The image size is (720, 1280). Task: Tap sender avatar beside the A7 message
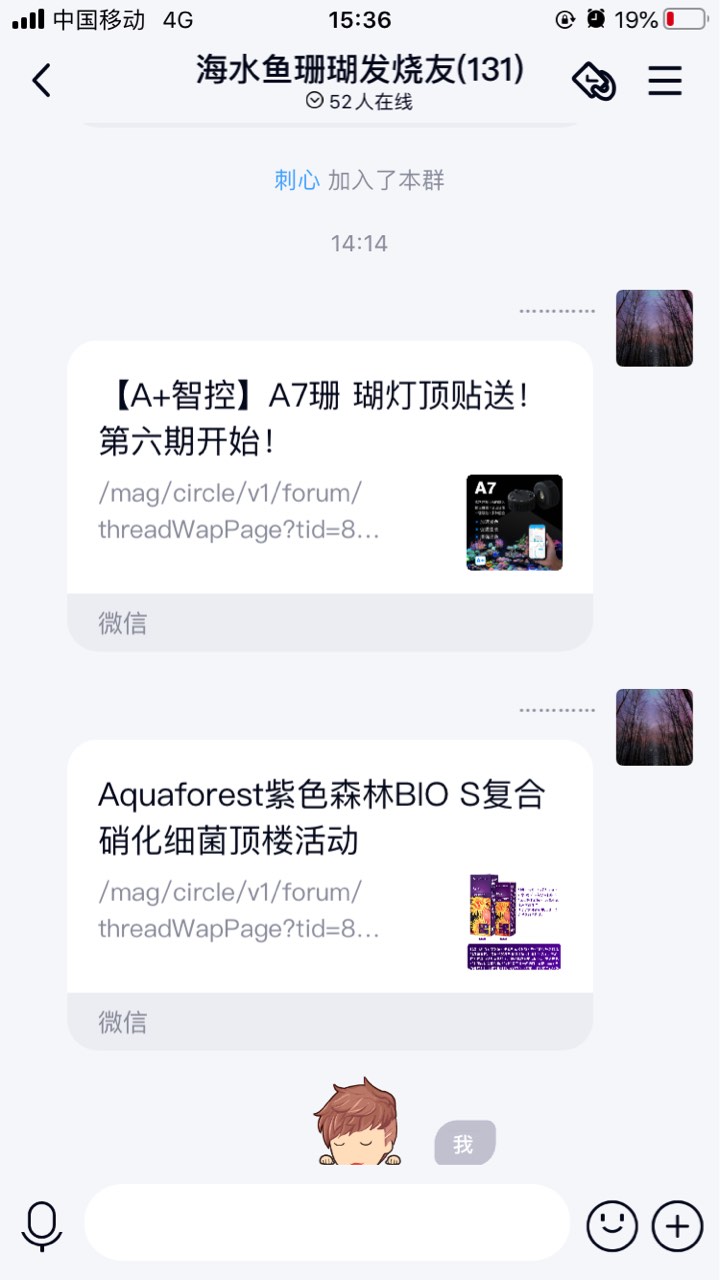pyautogui.click(x=654, y=328)
